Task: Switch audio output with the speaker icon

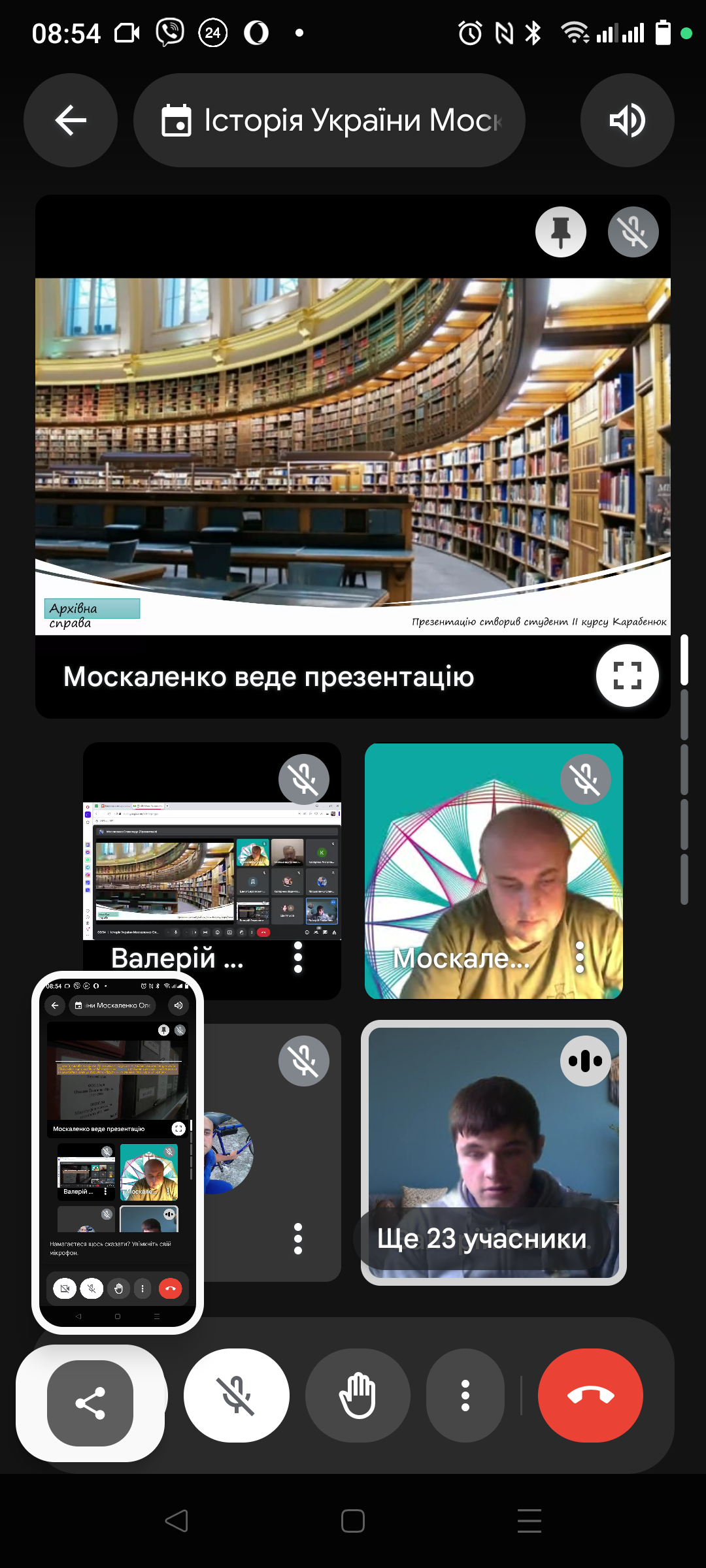Action: click(627, 120)
